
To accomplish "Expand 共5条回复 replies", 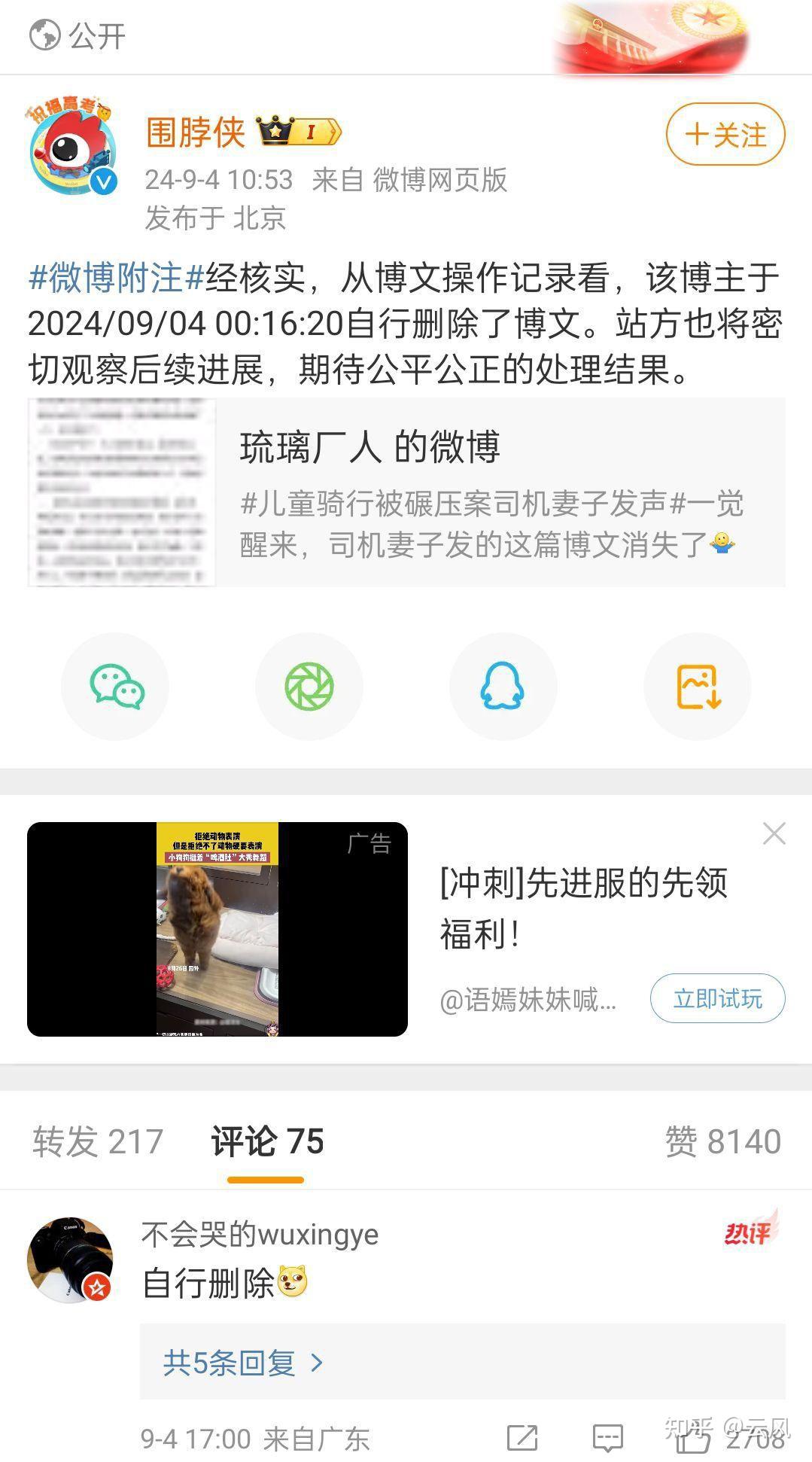I will 242,1363.
